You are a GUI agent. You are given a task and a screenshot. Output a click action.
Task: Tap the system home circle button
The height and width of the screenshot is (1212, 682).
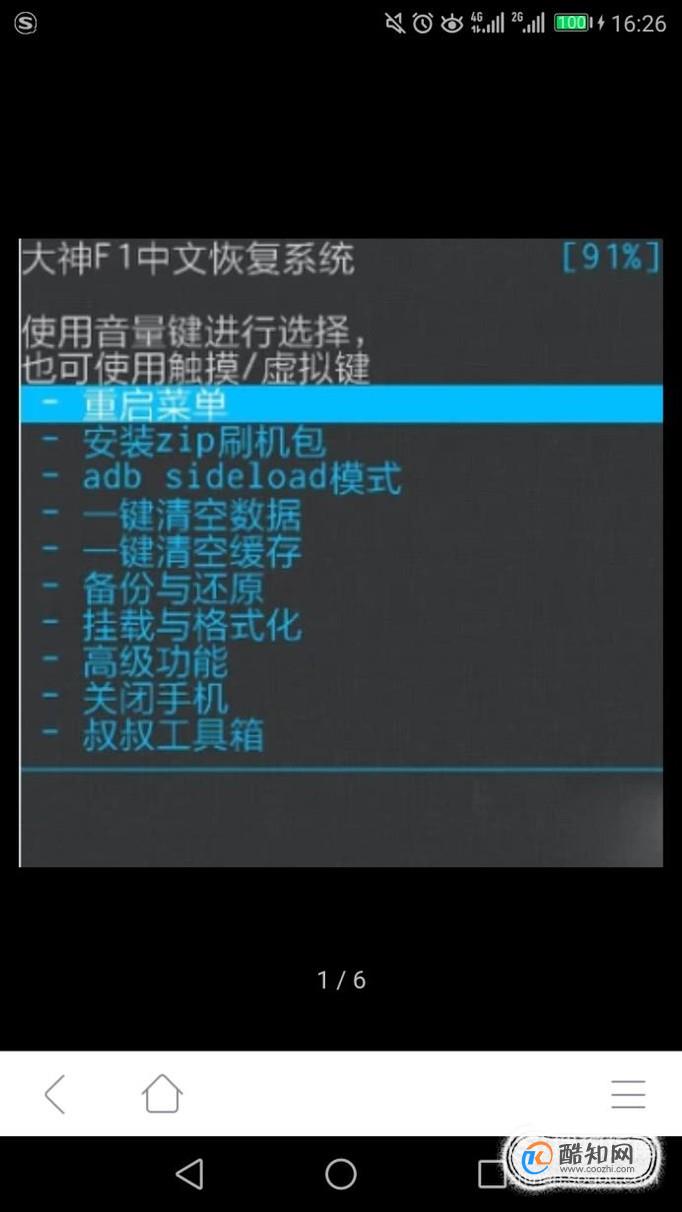(341, 1174)
